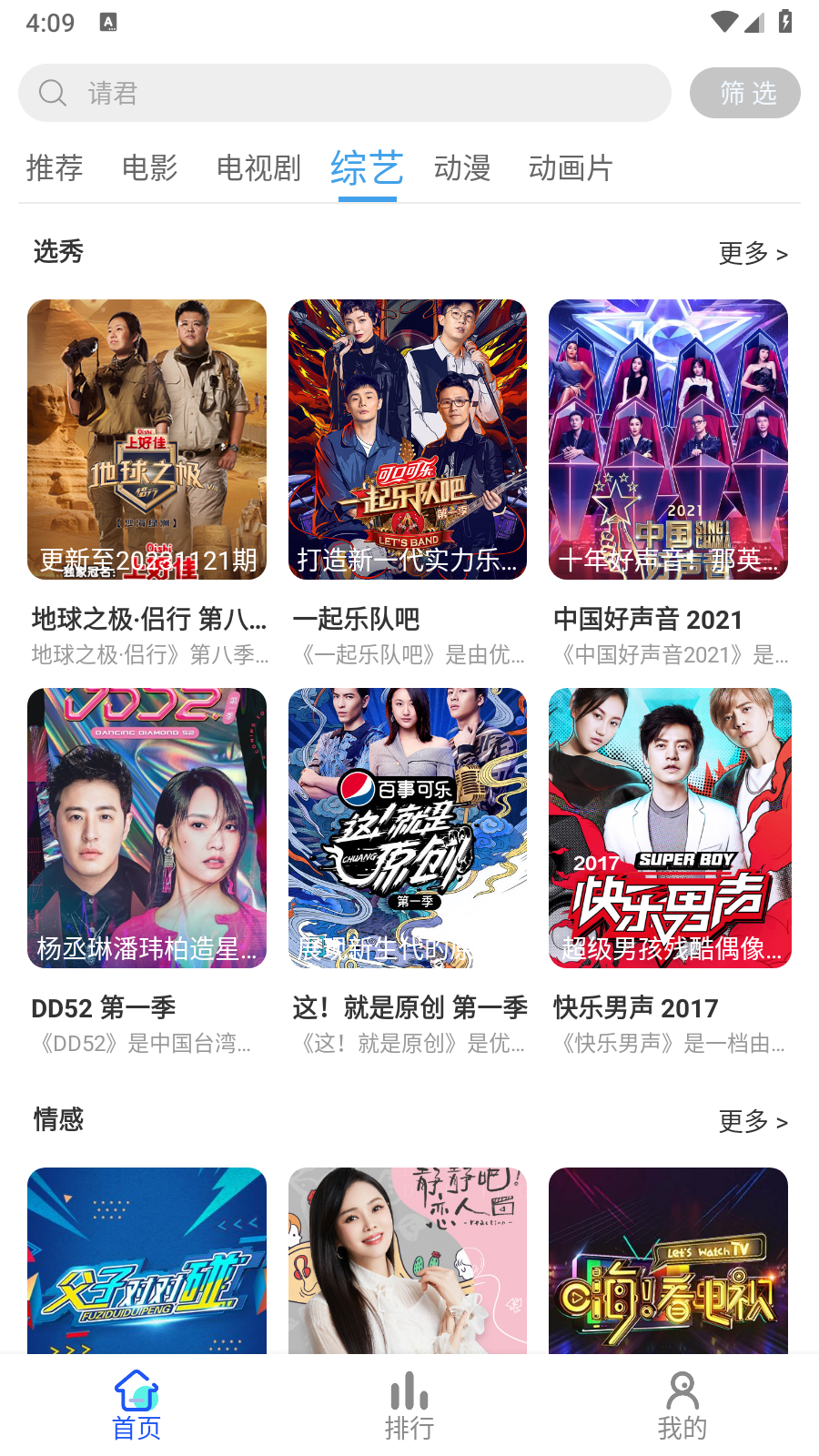Switch to the 动画片 tab
The image size is (819, 1456).
point(571,167)
